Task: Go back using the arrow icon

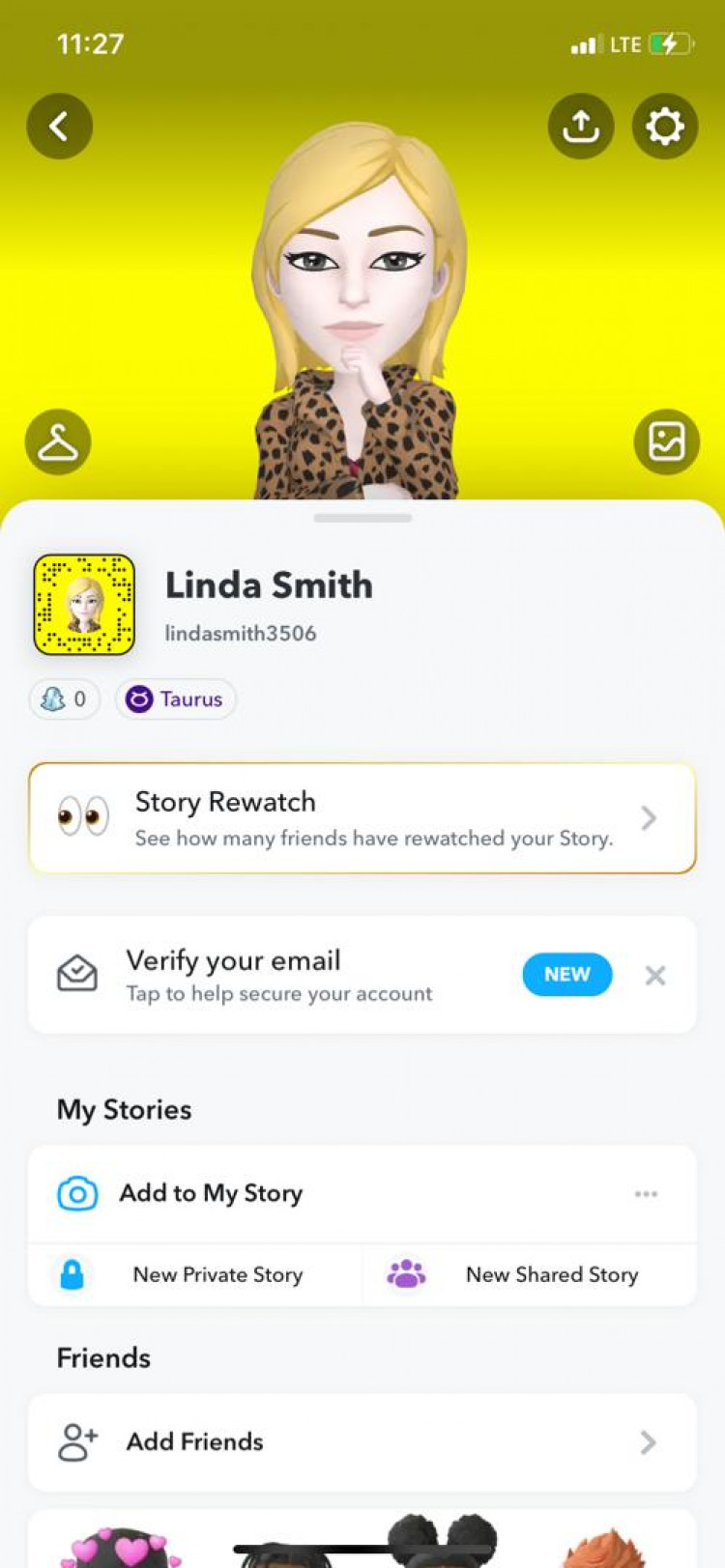Action: click(x=59, y=126)
